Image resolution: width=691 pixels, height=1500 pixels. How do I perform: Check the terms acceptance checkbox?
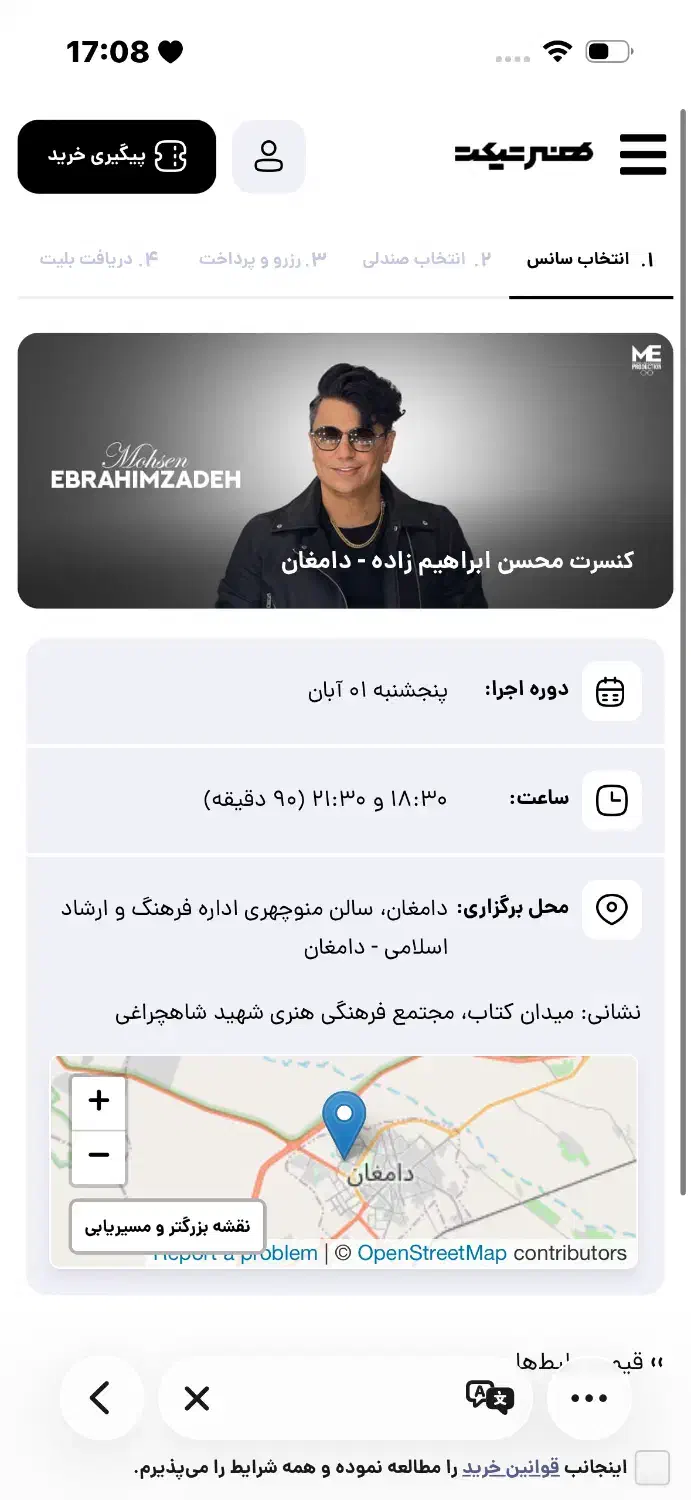coord(653,1468)
